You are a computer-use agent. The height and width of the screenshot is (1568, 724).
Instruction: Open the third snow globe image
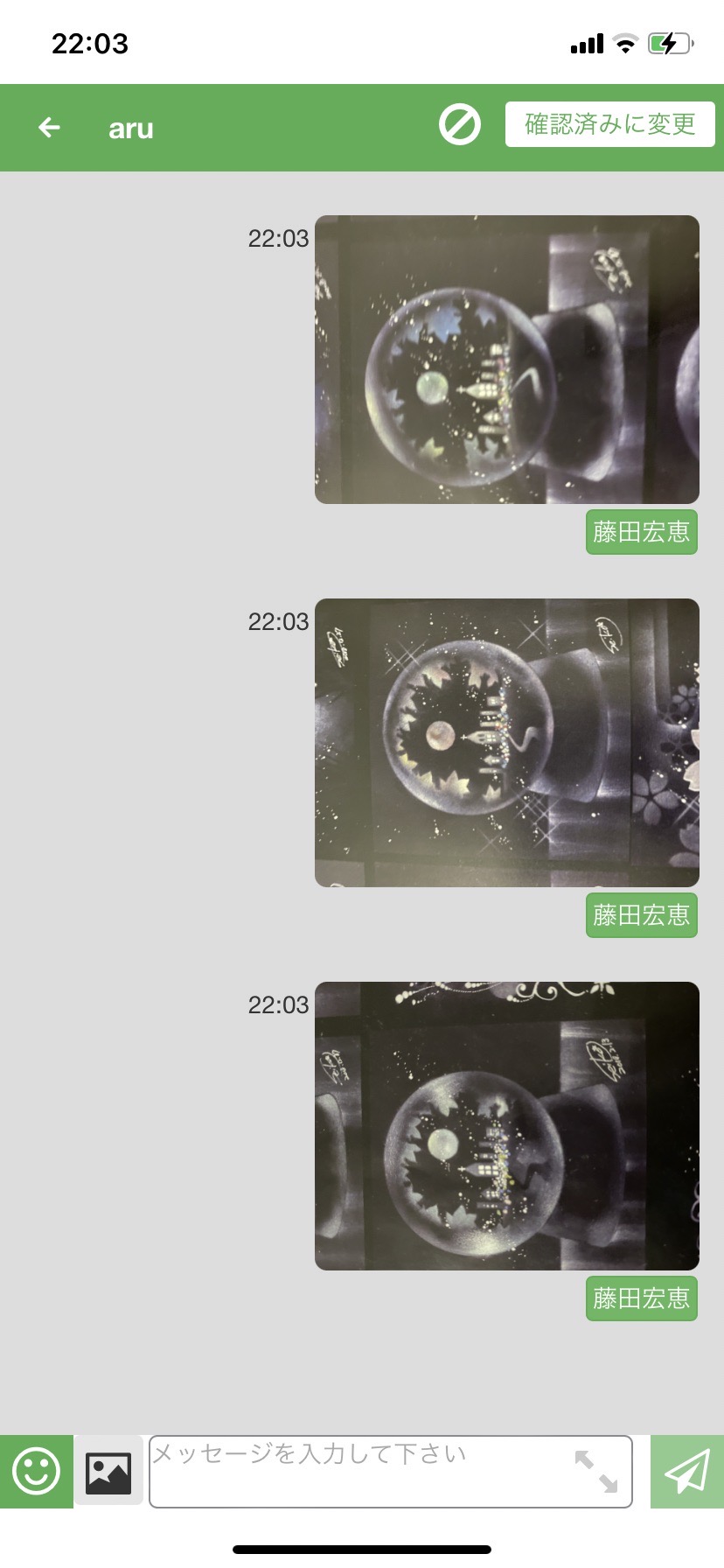tap(507, 1126)
